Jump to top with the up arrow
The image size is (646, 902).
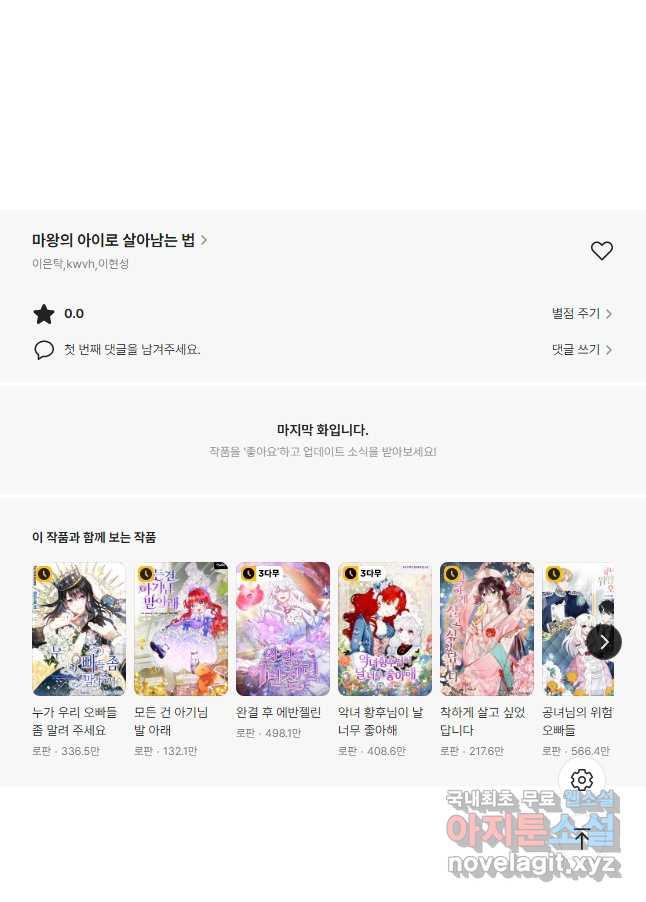pos(582,838)
